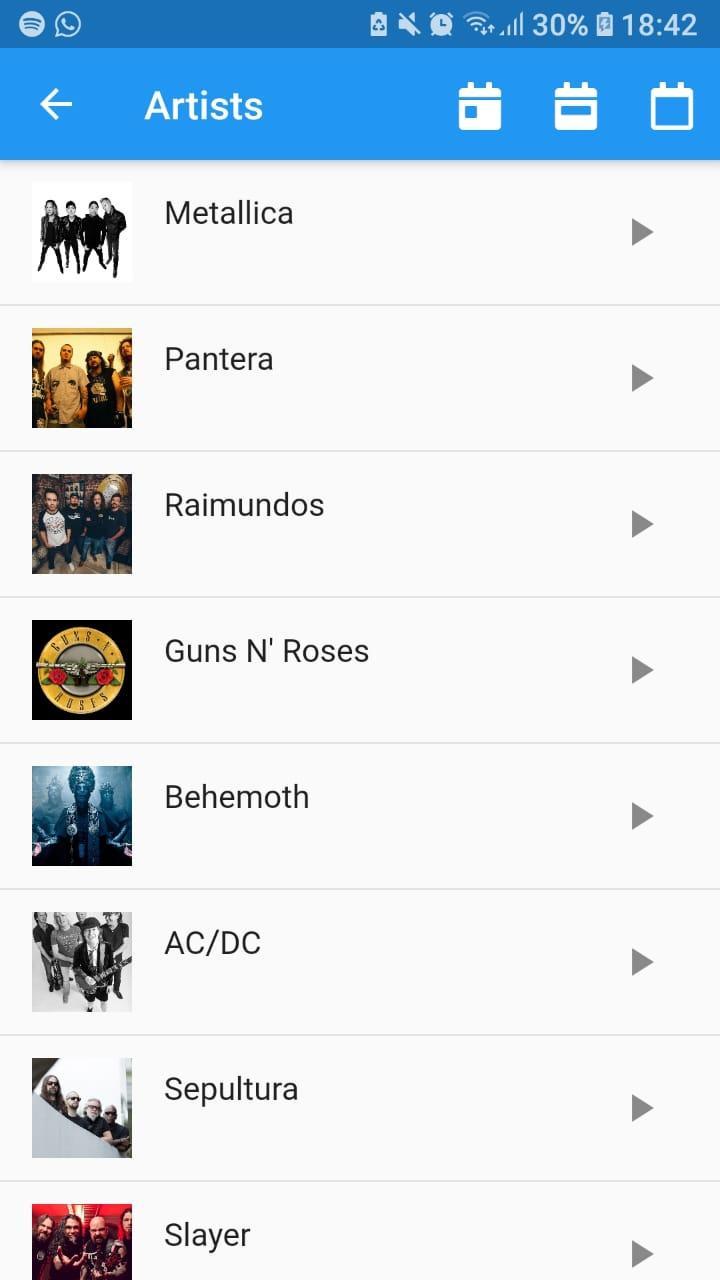
Task: Tap the empty outline calendar icon
Action: pyautogui.click(x=672, y=106)
